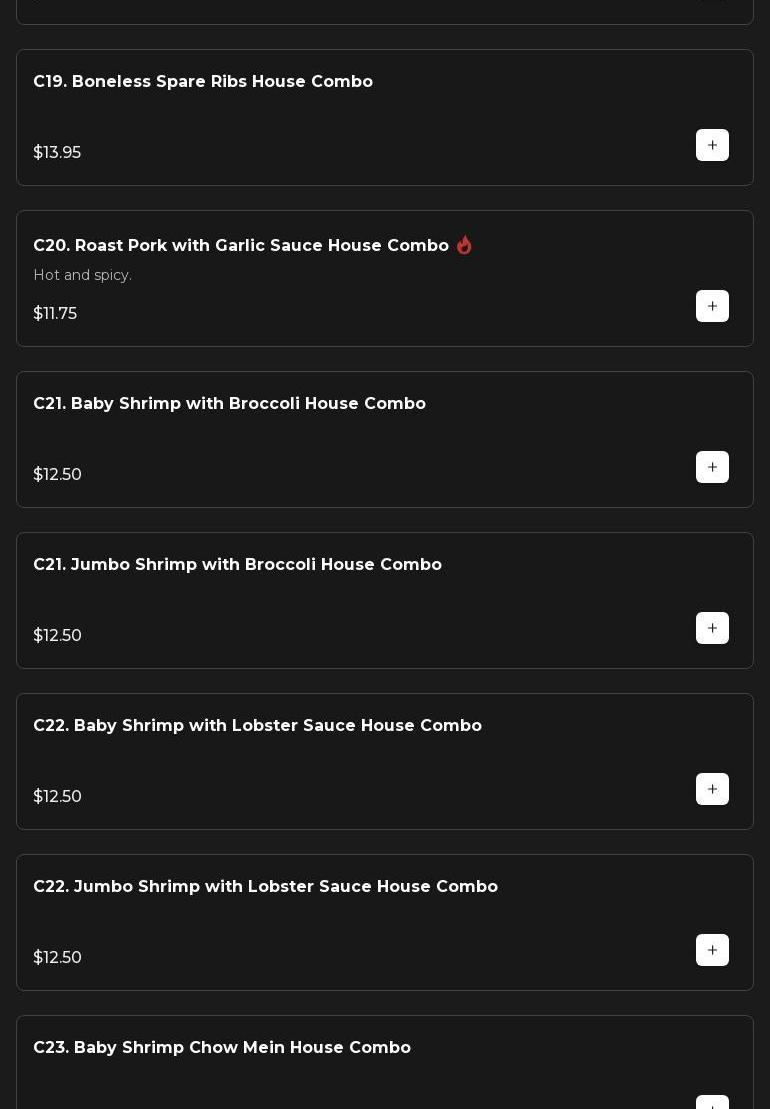View C21 Jumbo Shrimp with Broccoli House Combo
The height and width of the screenshot is (1109, 770).
237,565
